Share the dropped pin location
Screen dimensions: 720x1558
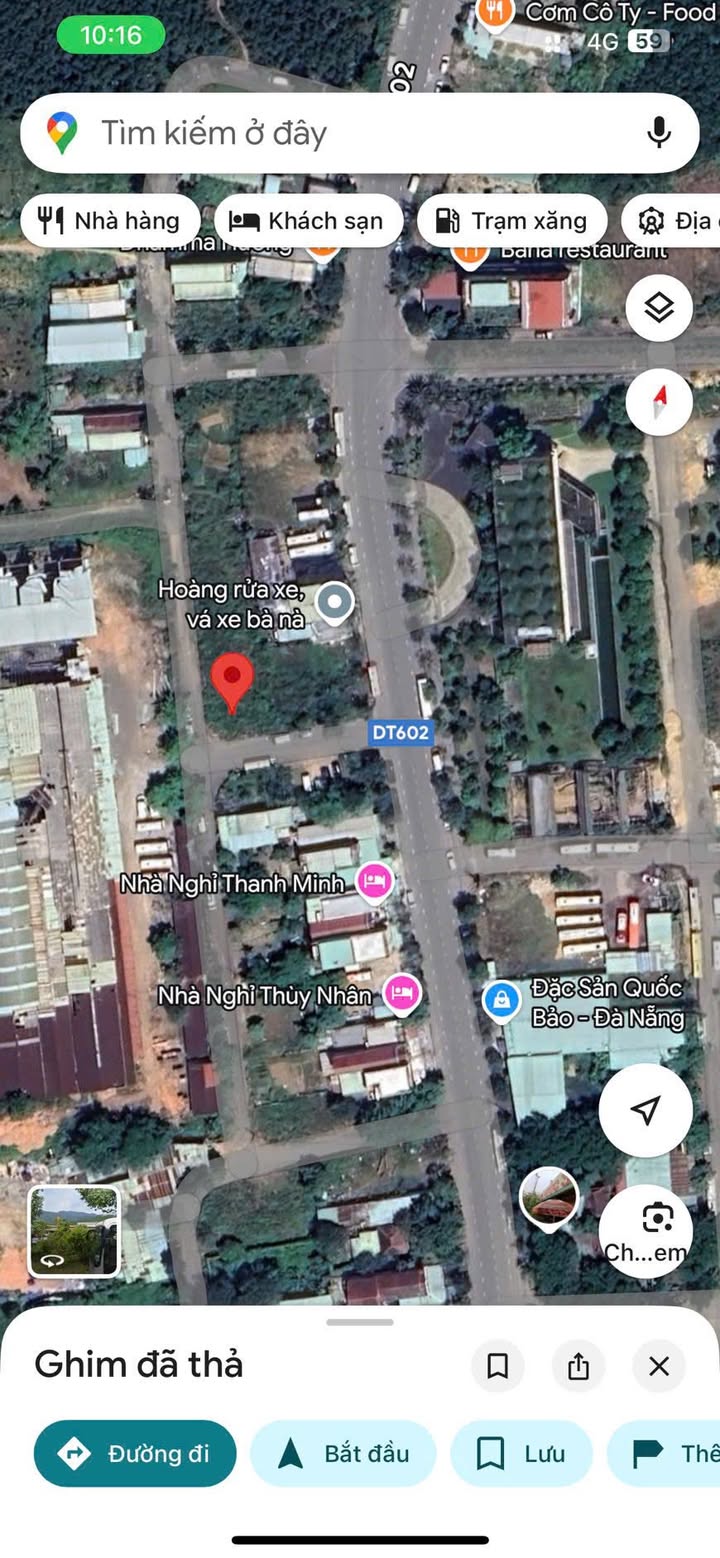click(578, 1366)
